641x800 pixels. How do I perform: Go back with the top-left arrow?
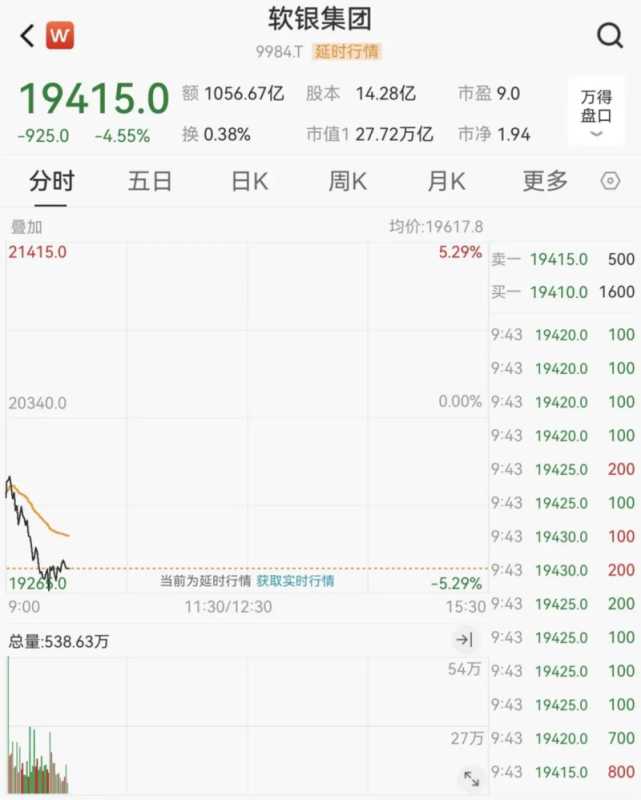[27, 36]
